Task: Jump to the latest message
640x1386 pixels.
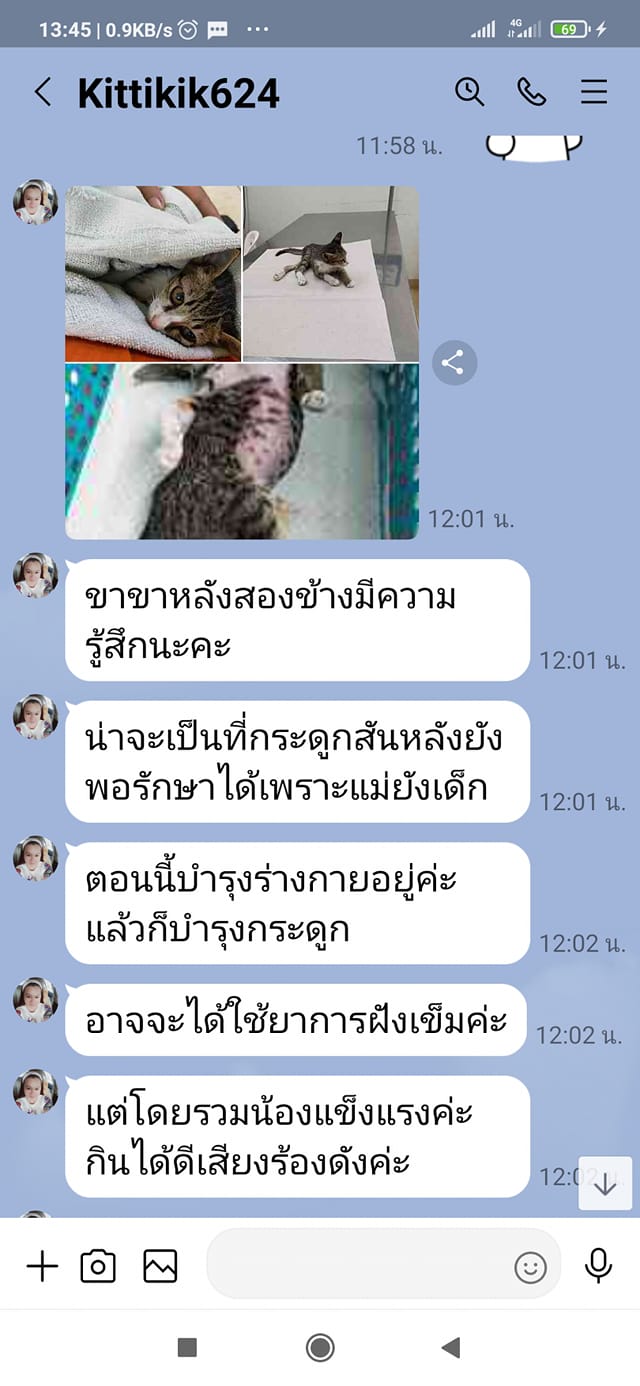Action: pos(605,1184)
